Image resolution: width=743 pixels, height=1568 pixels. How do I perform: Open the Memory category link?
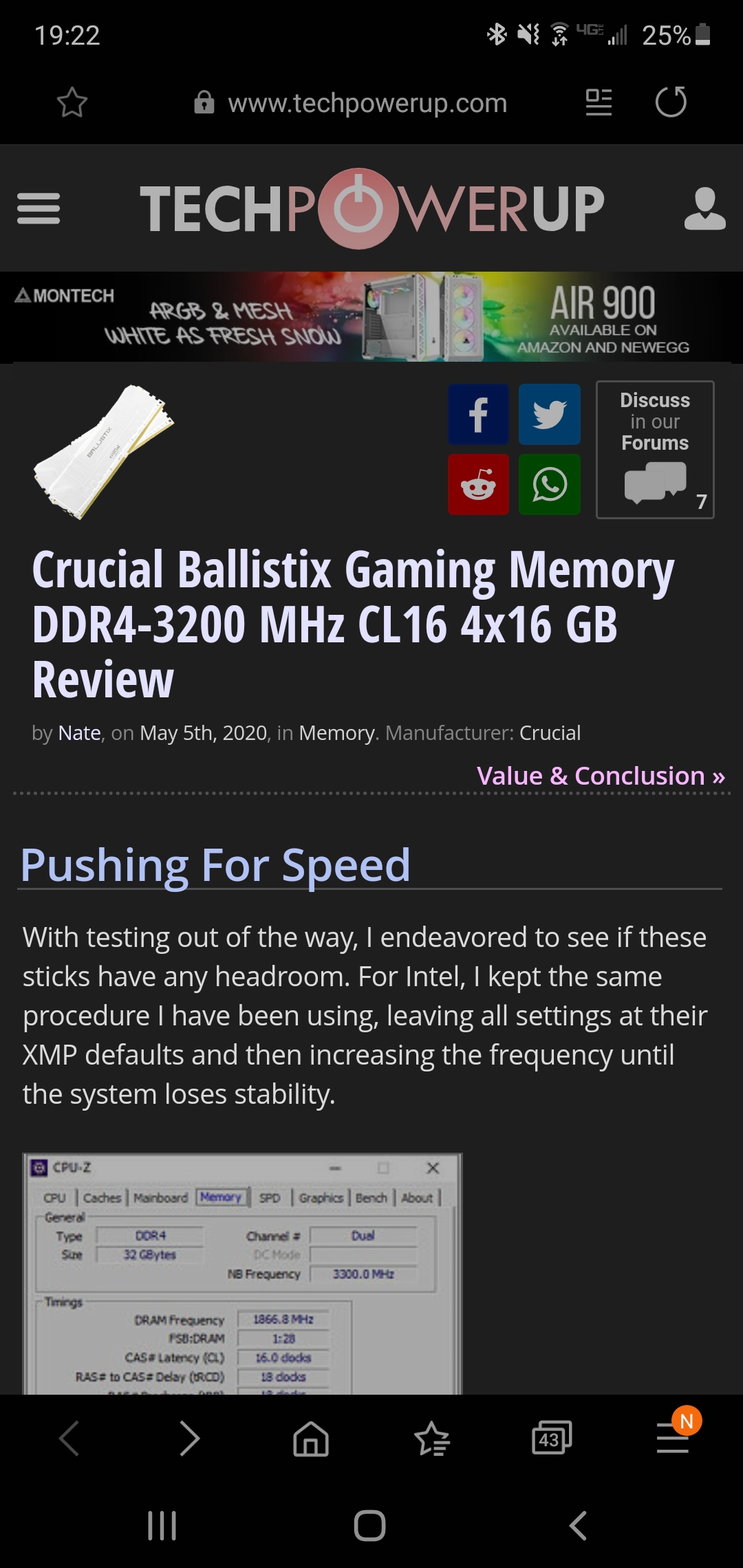point(337,733)
